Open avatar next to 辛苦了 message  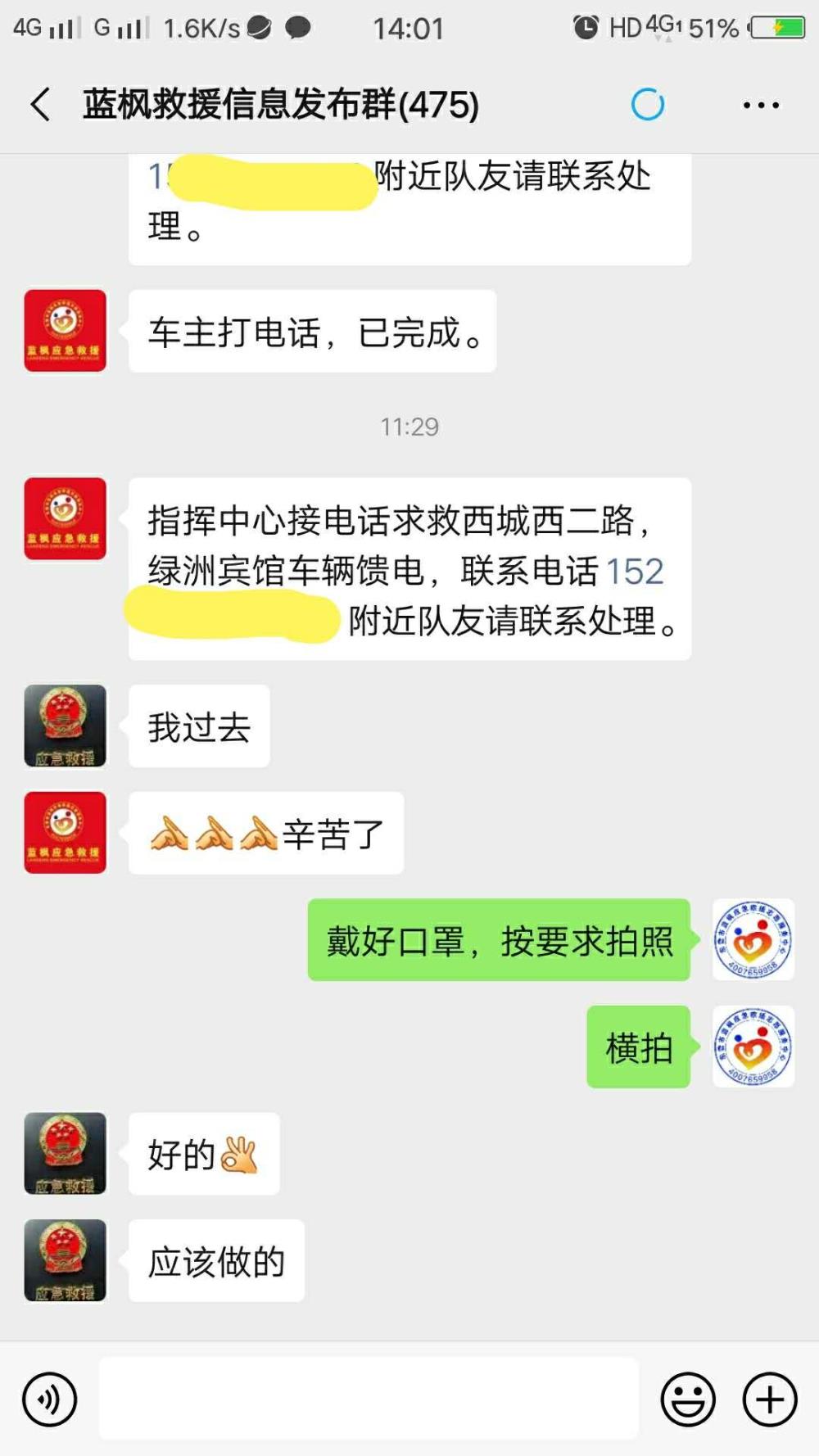(66, 832)
